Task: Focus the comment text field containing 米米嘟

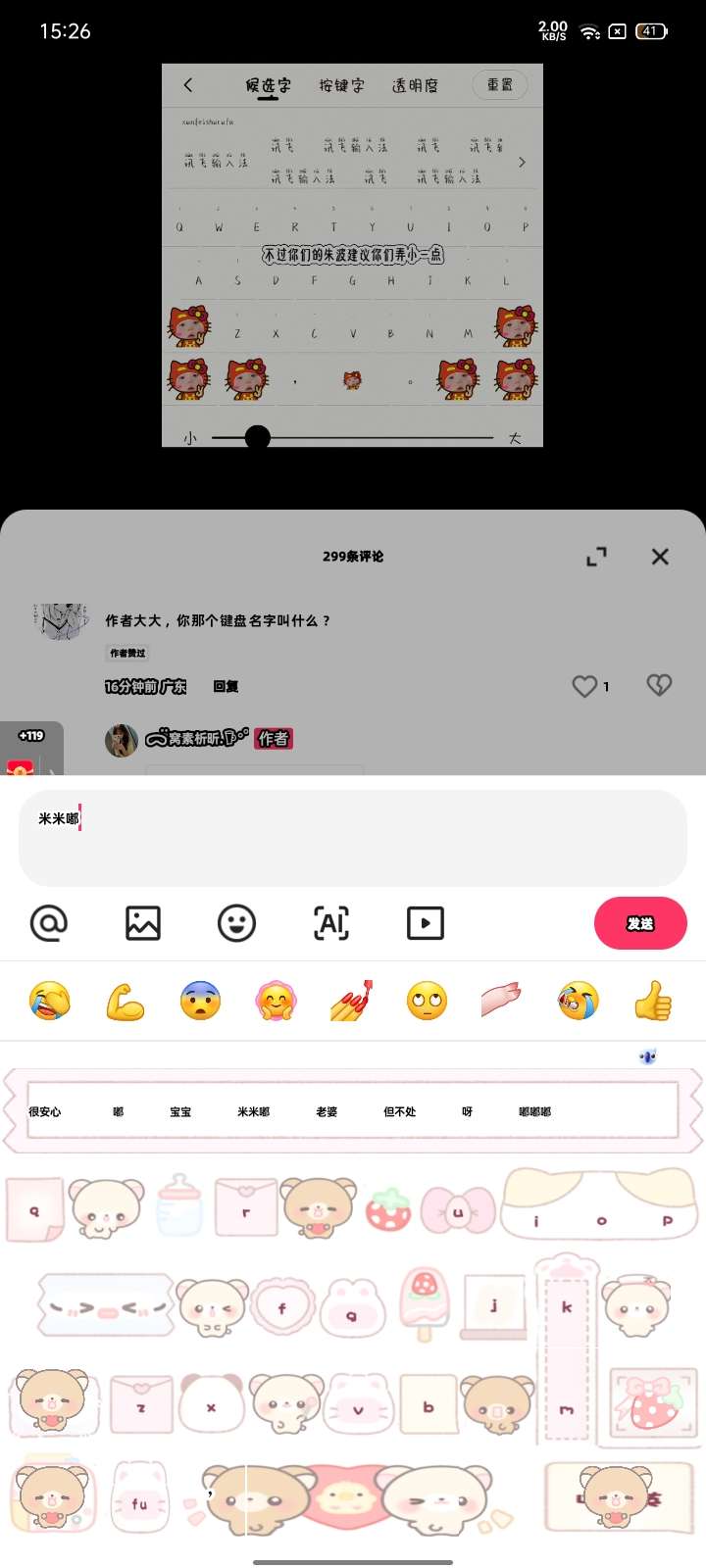Action: click(353, 838)
